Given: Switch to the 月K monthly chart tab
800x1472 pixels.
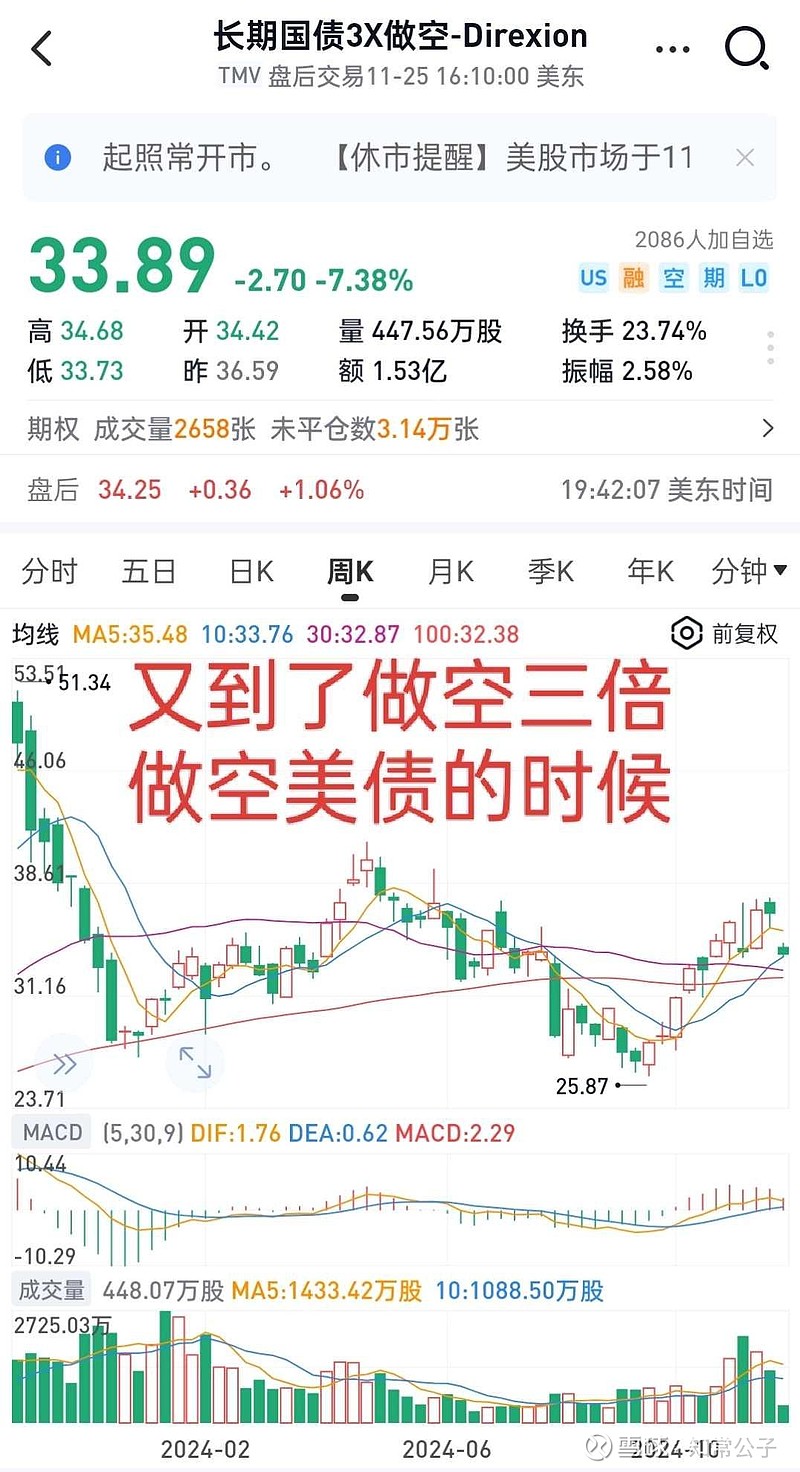Looking at the screenshot, I should pos(449,570).
